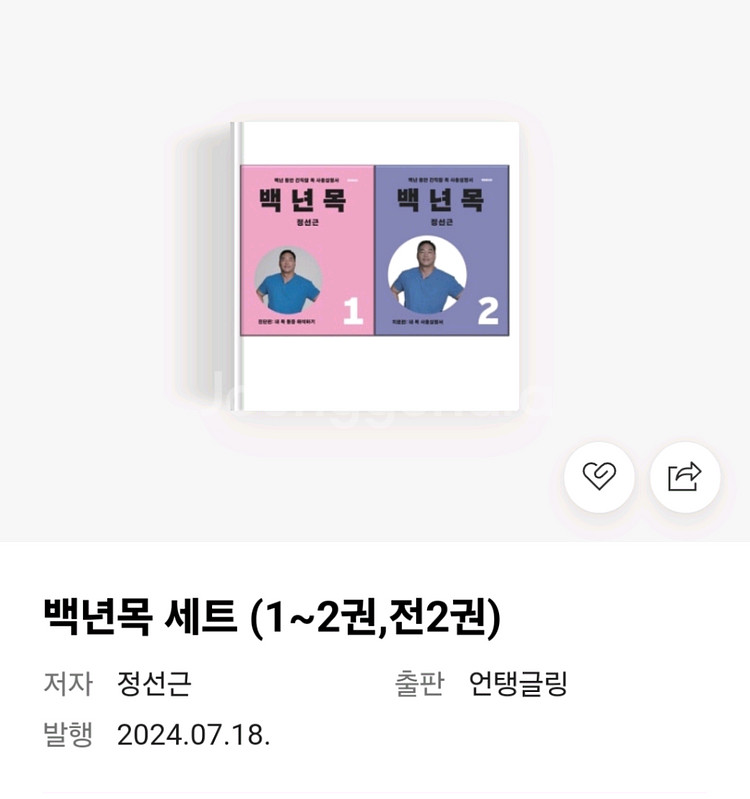The height and width of the screenshot is (799, 750).
Task: Open the 백년목 book cover image
Action: point(375,266)
